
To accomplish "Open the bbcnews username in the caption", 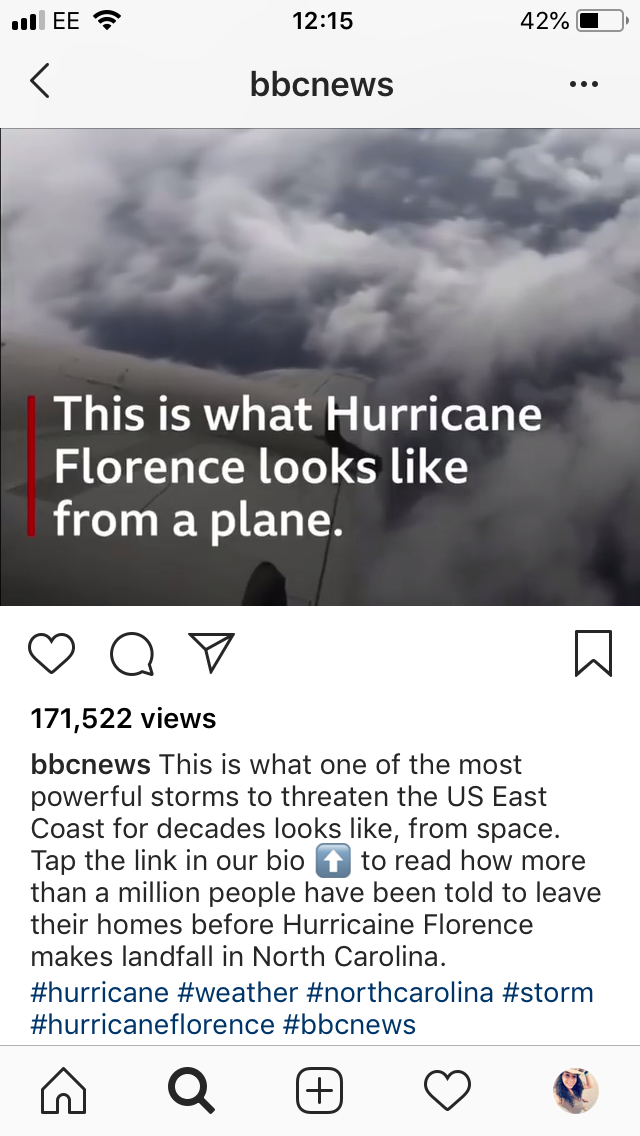I will (x=91, y=765).
